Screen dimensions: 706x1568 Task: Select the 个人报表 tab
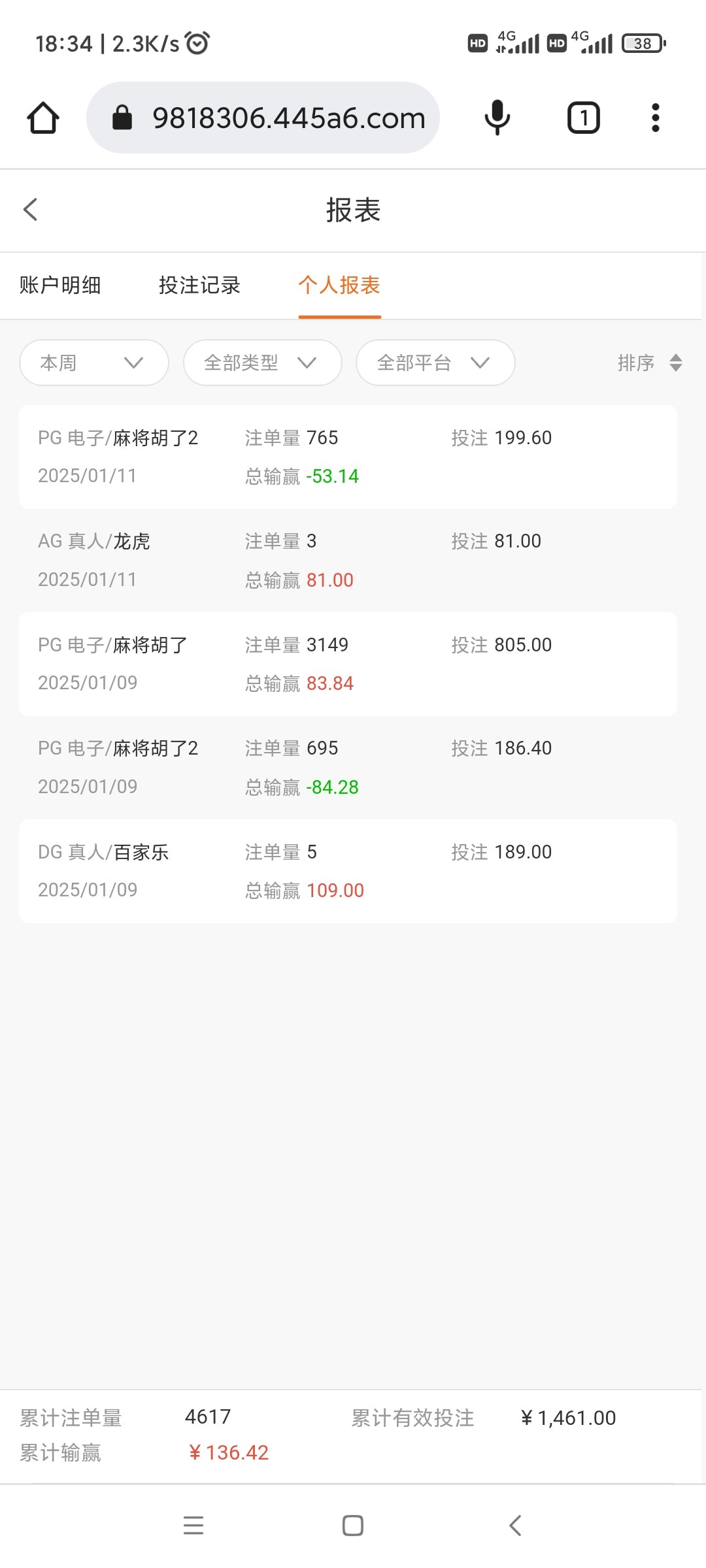coord(339,286)
